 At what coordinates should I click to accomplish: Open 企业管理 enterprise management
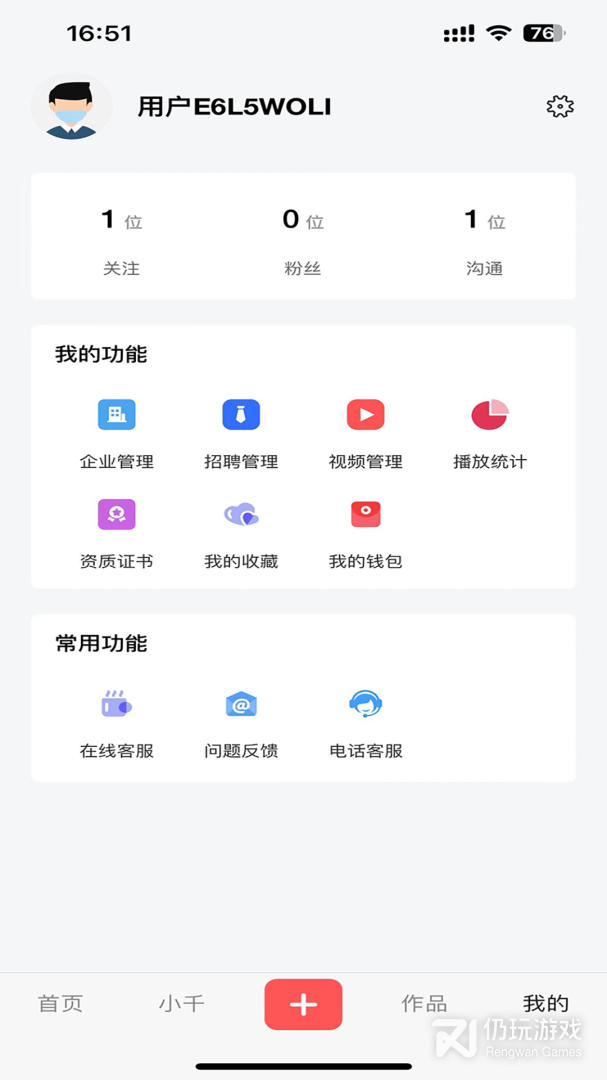click(x=117, y=432)
